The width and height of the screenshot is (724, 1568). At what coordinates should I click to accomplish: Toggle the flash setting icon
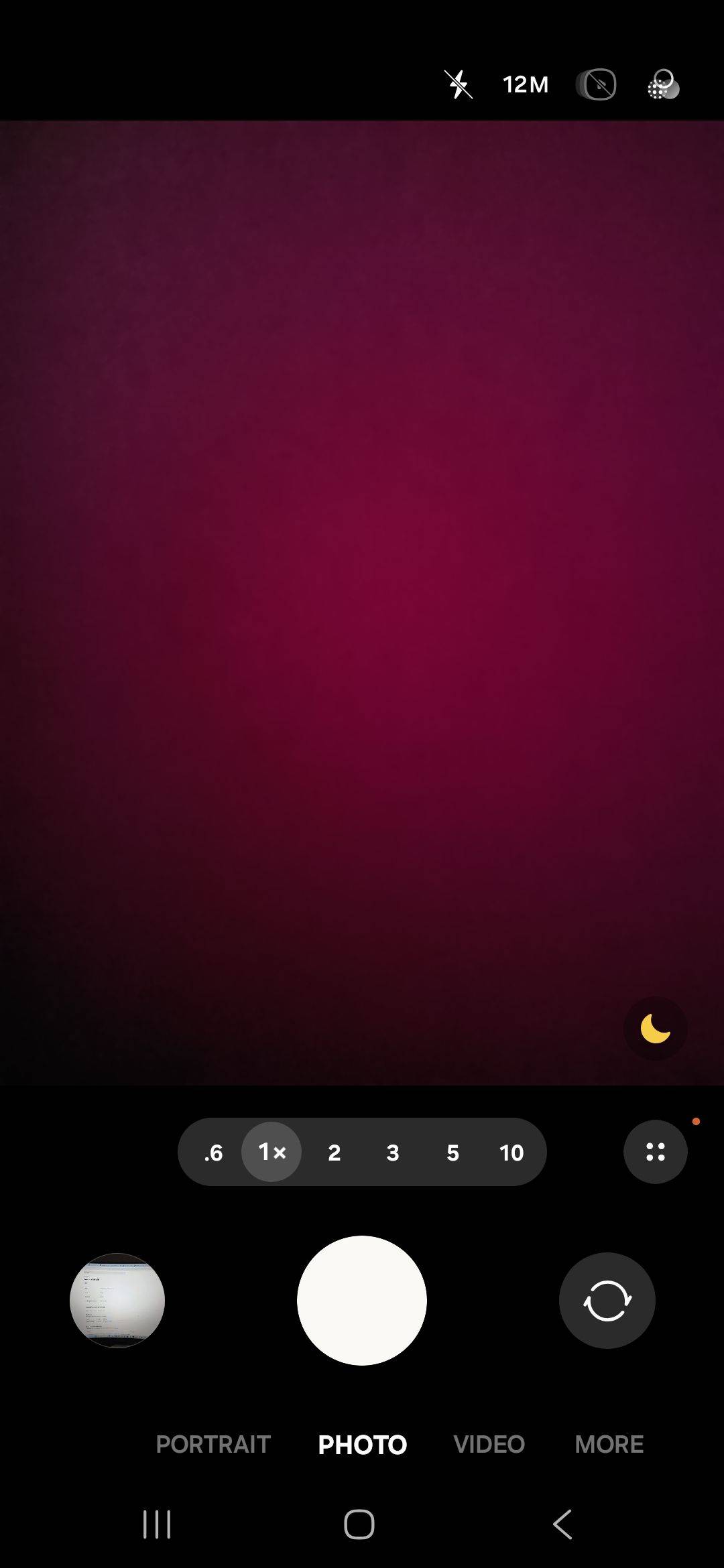coord(459,84)
